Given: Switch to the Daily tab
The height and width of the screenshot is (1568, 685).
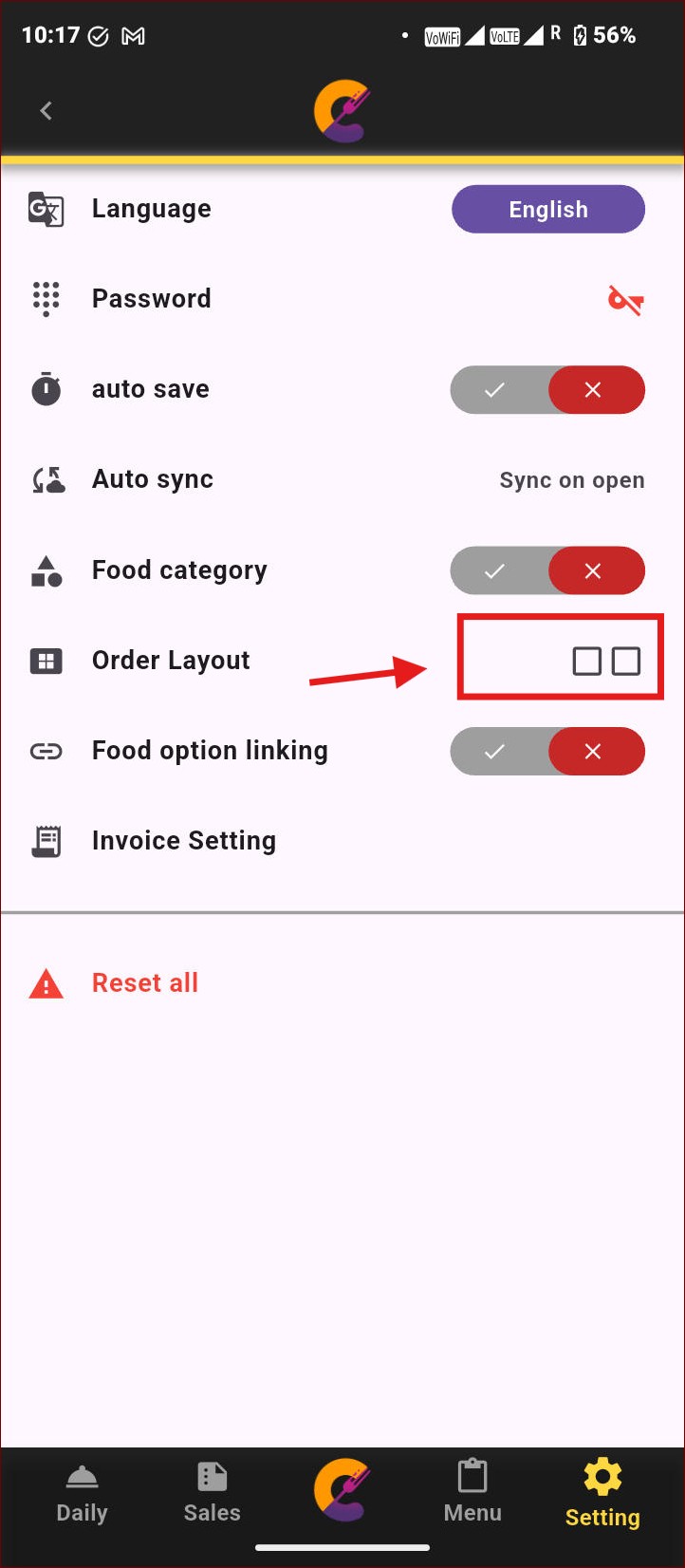Looking at the screenshot, I should tap(82, 1493).
